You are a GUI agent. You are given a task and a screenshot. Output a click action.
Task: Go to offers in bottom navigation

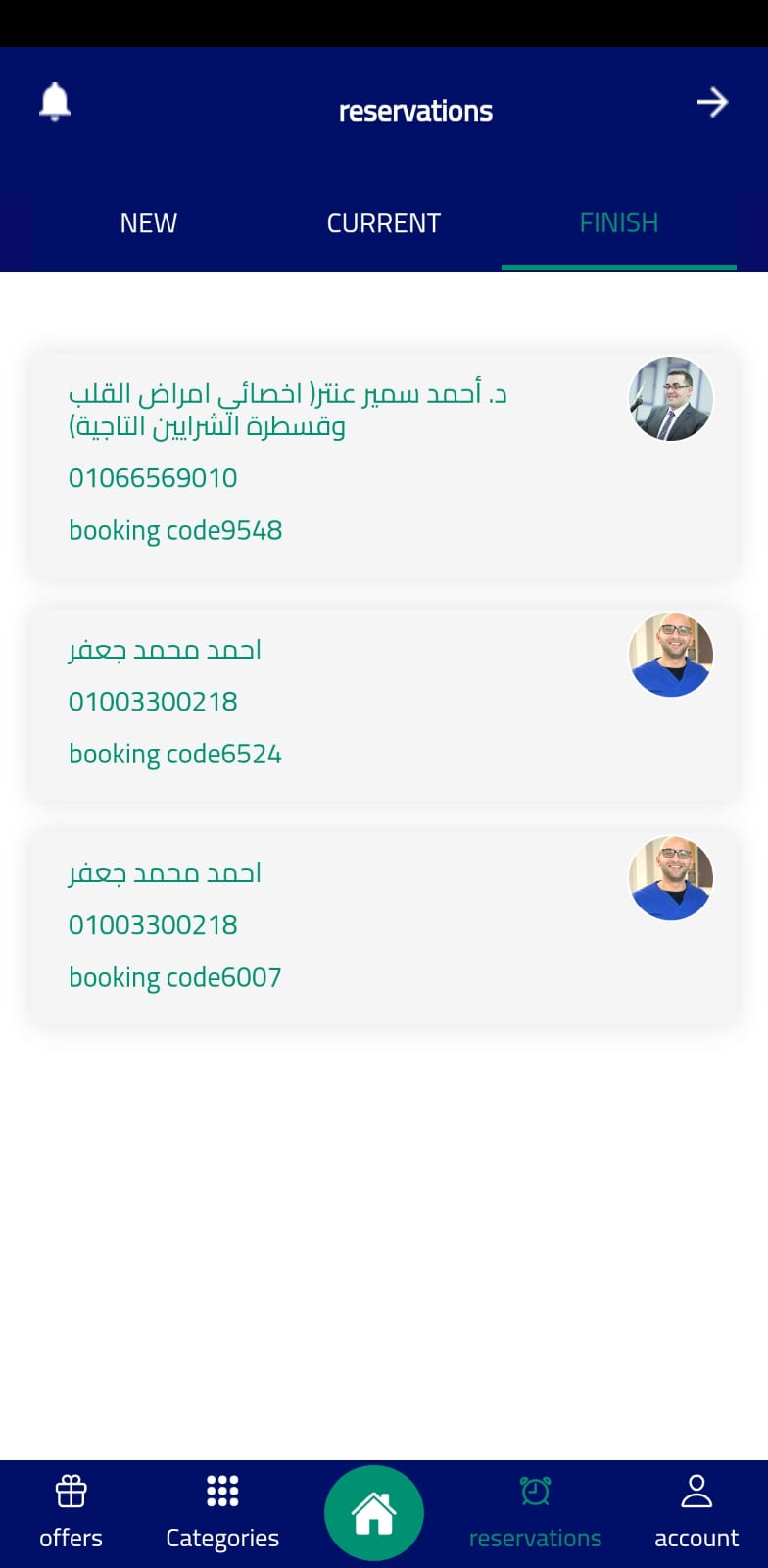(x=71, y=1512)
